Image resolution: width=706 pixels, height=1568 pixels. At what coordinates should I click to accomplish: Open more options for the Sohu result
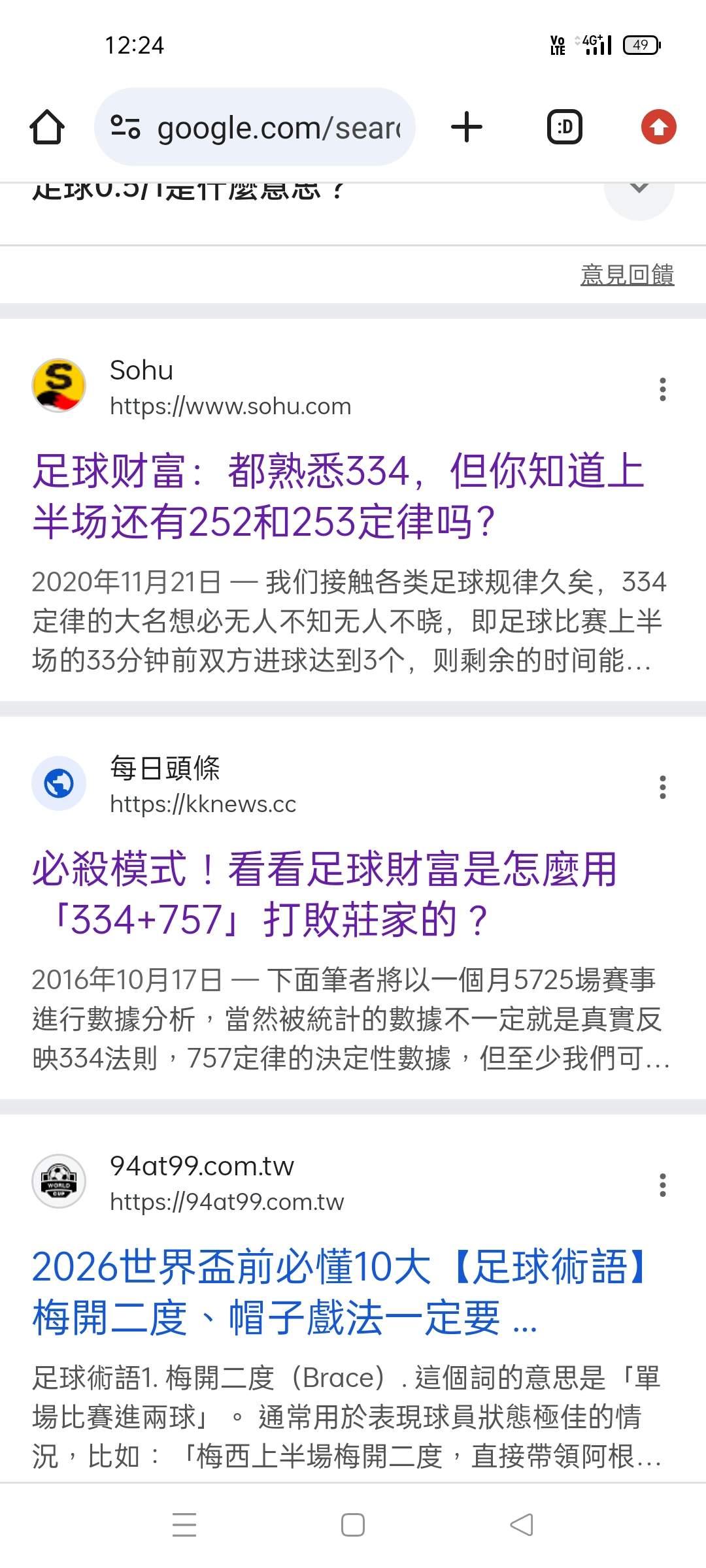point(663,389)
